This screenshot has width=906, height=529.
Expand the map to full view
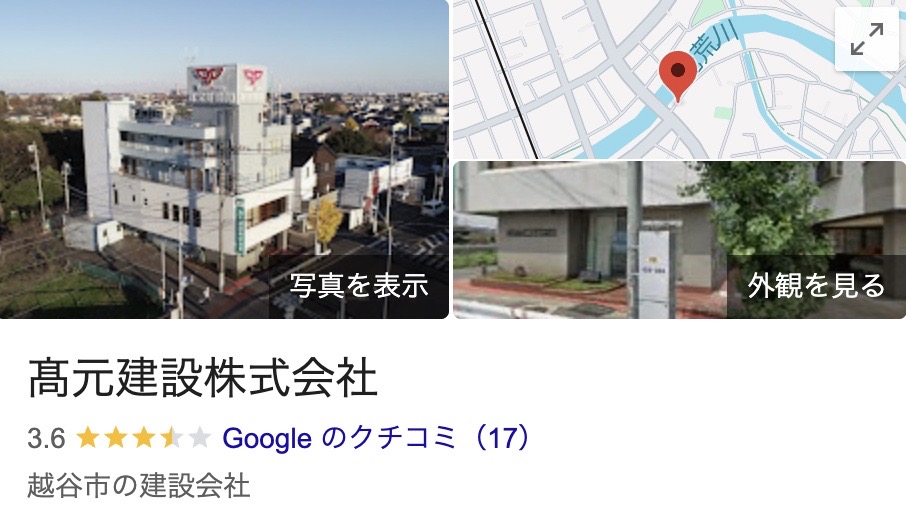(x=866, y=40)
